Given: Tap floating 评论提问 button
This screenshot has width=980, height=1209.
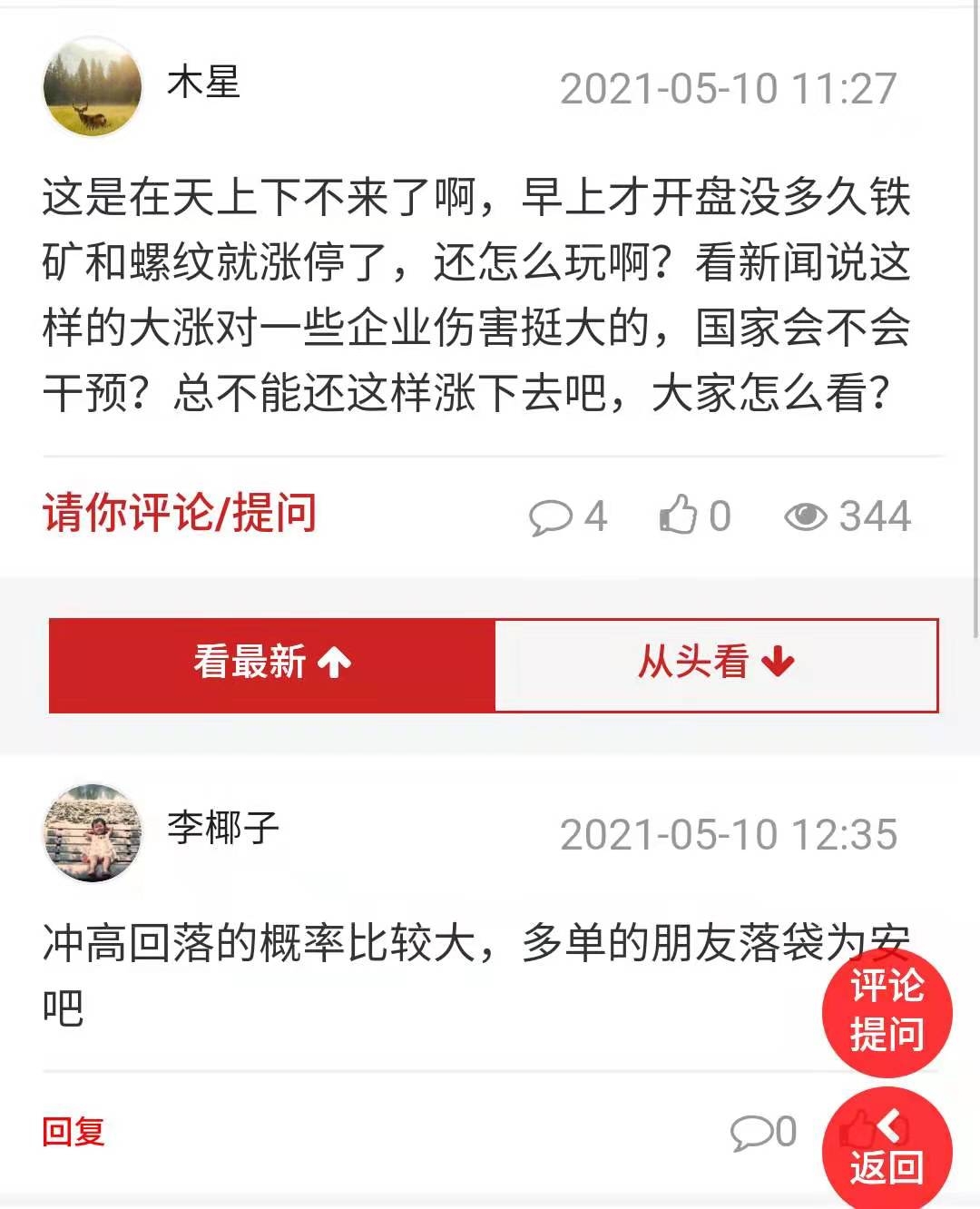Looking at the screenshot, I should pyautogui.click(x=887, y=1011).
